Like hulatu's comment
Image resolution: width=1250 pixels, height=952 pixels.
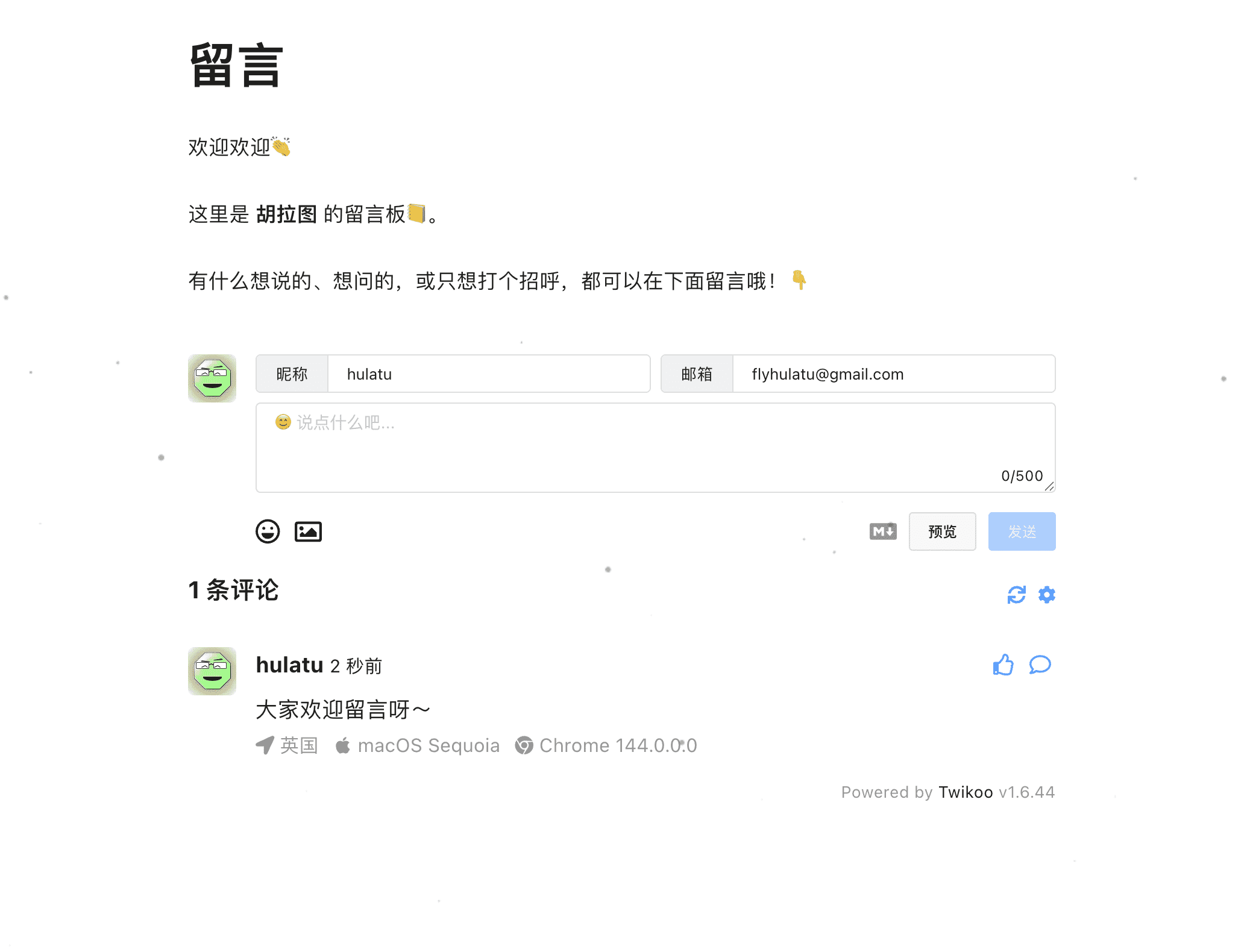point(1003,665)
